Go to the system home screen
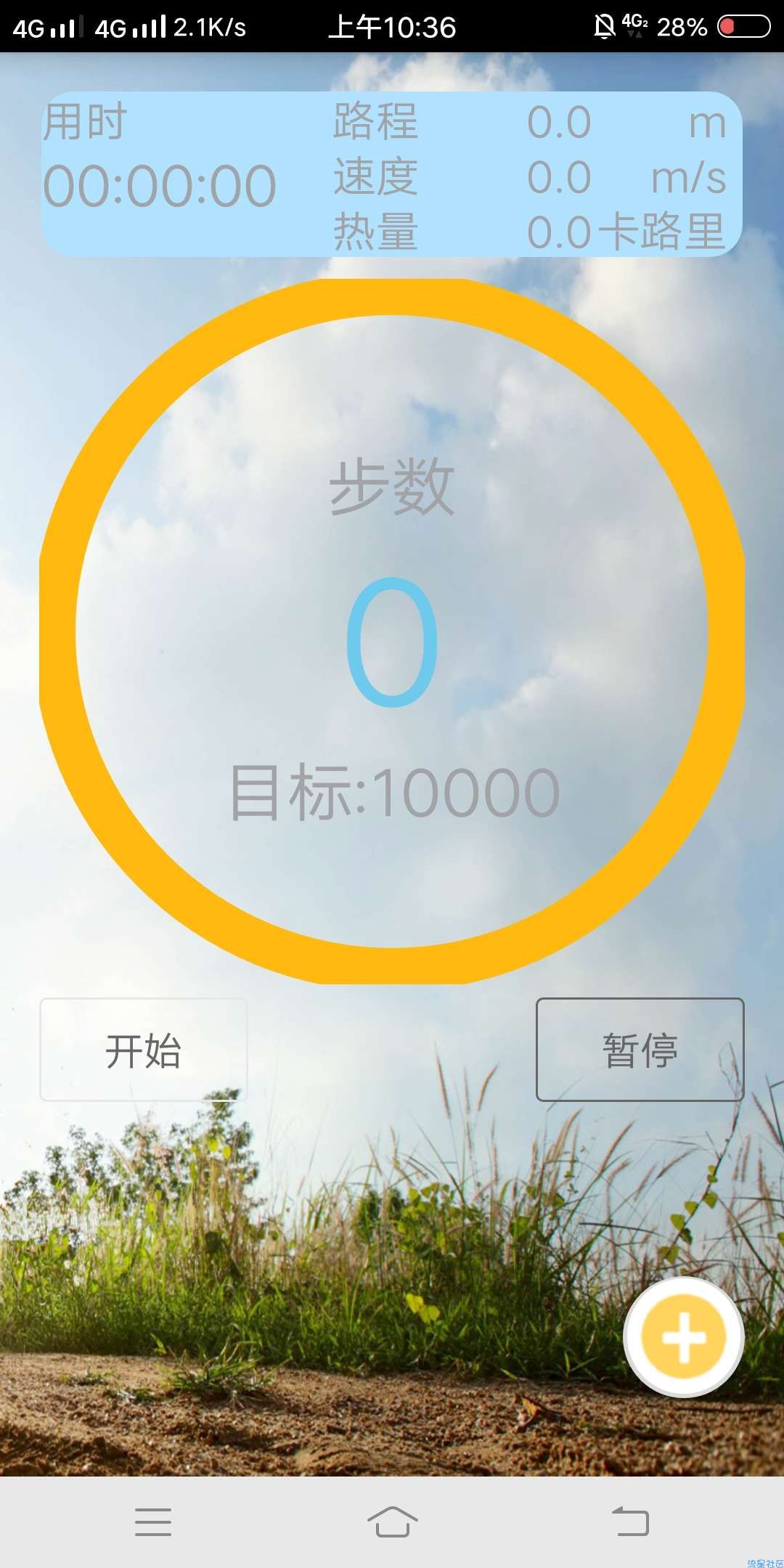 pyautogui.click(x=392, y=1521)
